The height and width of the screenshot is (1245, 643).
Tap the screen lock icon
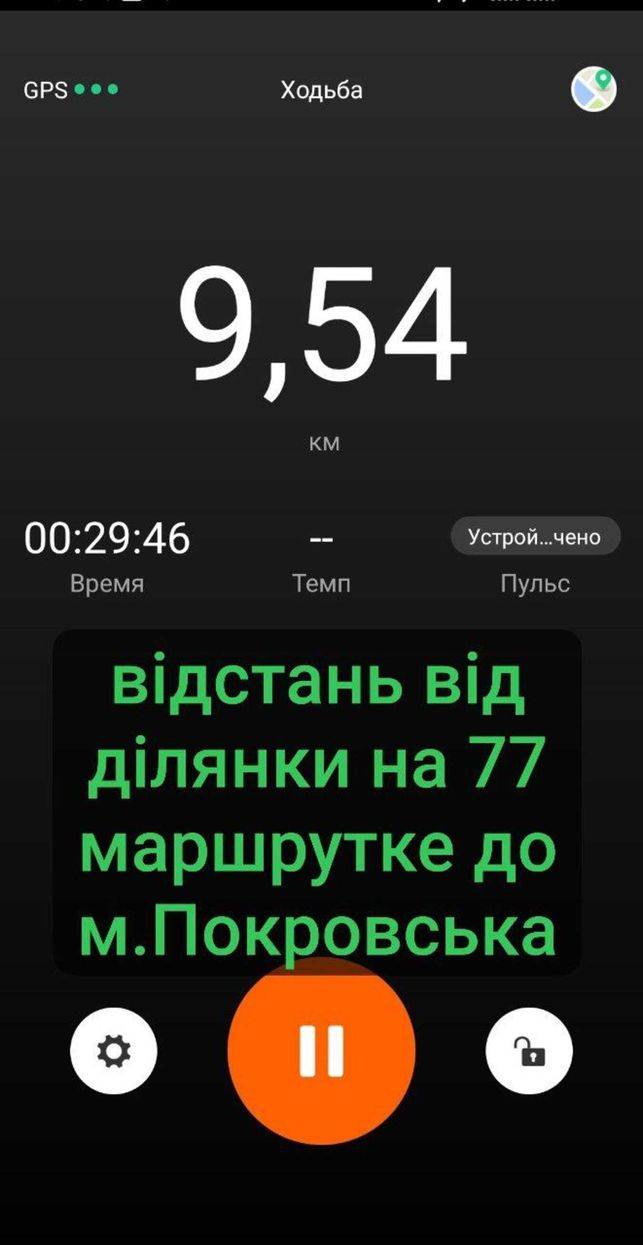pyautogui.click(x=529, y=1051)
